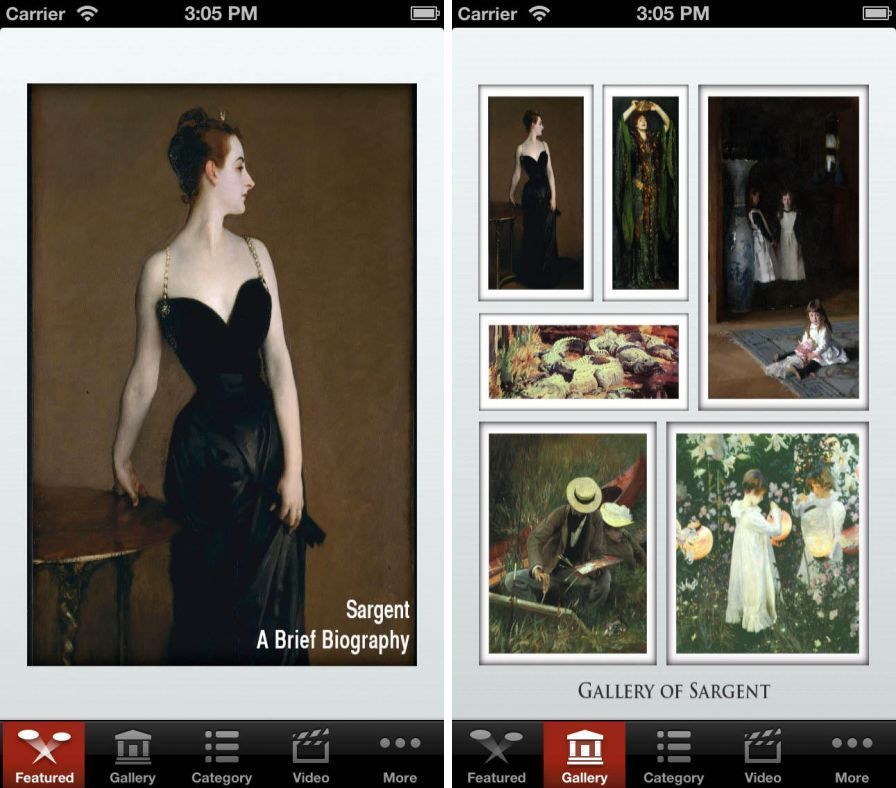Open the painter in straw hat artwork

[x=567, y=543]
